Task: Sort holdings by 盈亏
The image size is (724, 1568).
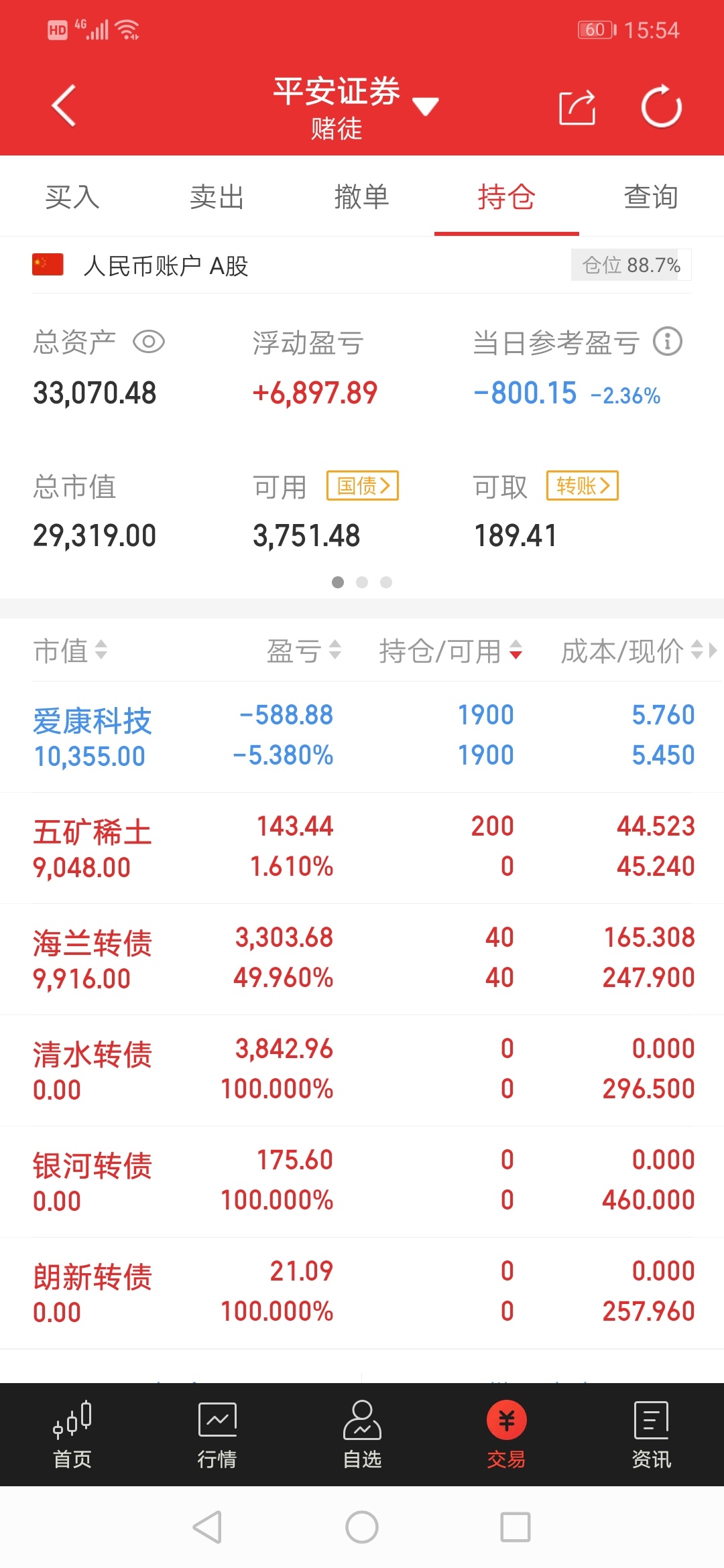Action: (304, 650)
